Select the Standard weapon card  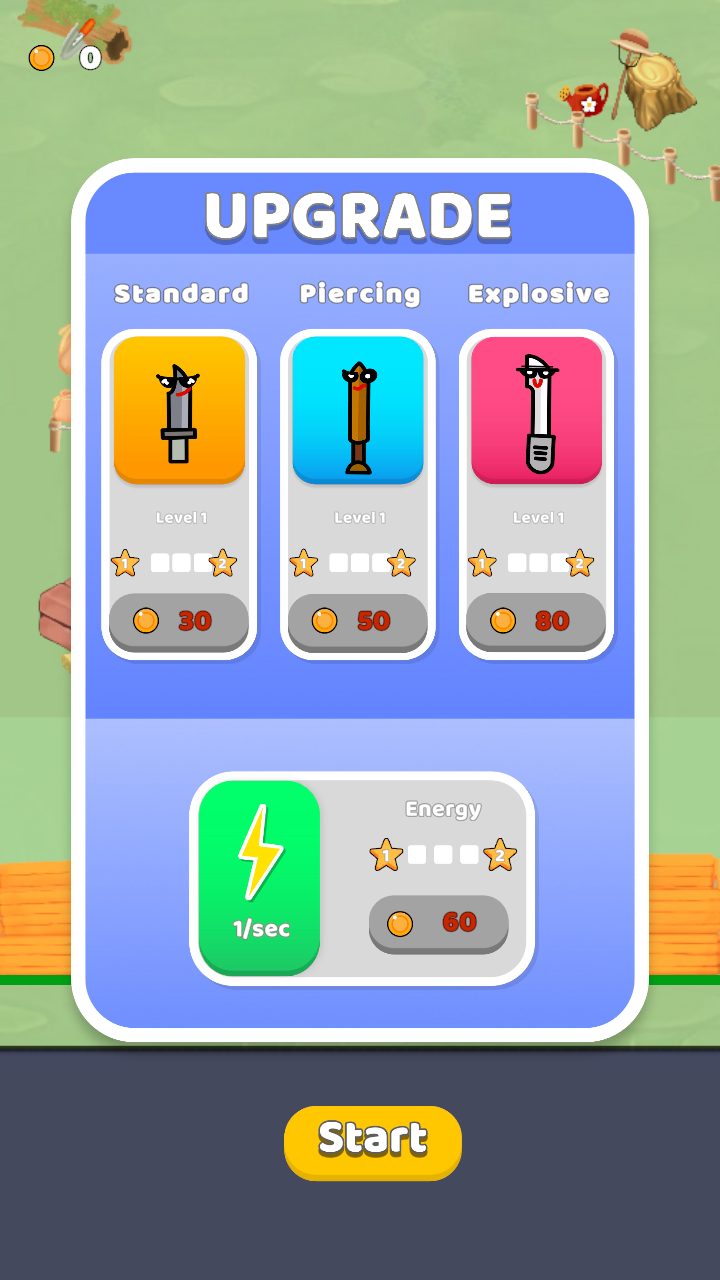pos(179,409)
